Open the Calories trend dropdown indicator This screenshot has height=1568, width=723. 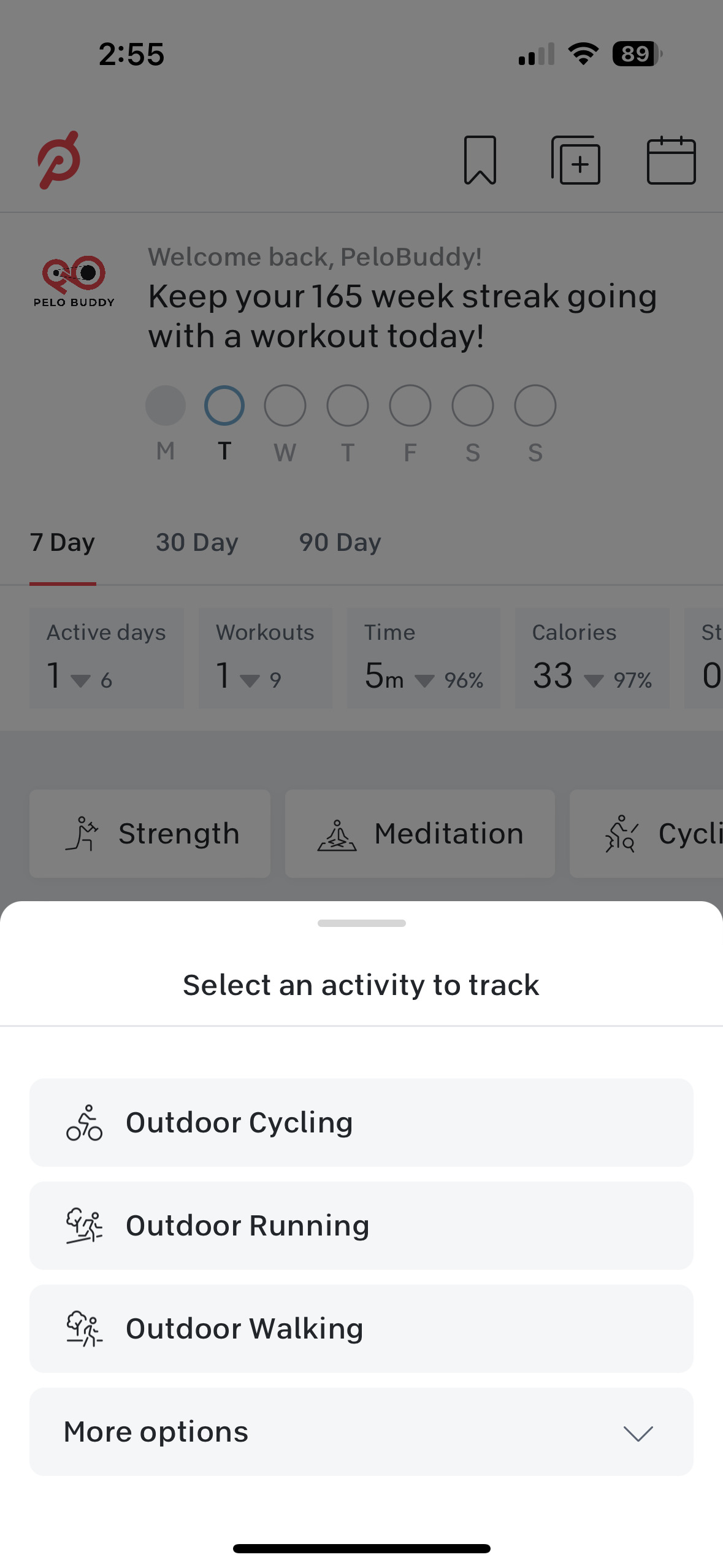coord(594,680)
